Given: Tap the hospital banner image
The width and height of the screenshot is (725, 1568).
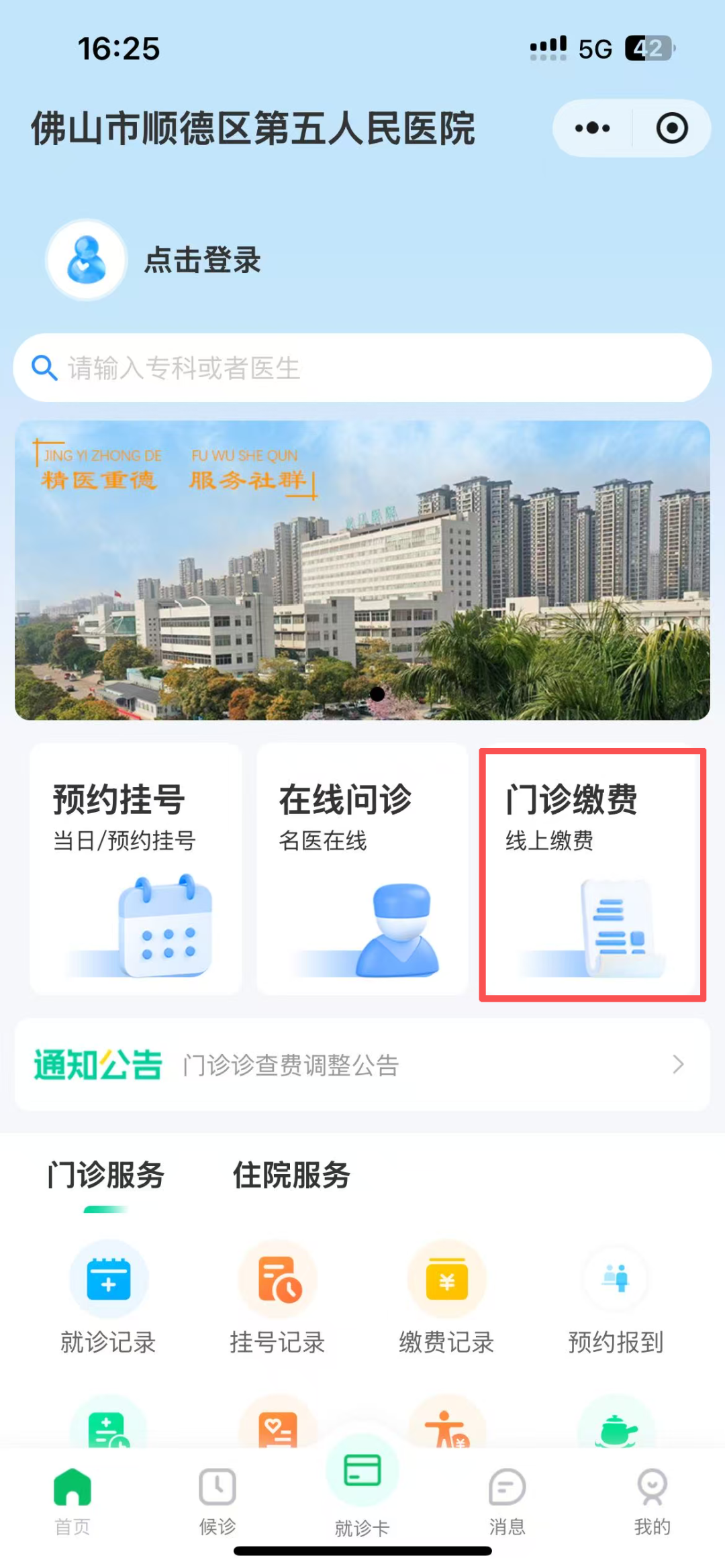Looking at the screenshot, I should [362, 570].
